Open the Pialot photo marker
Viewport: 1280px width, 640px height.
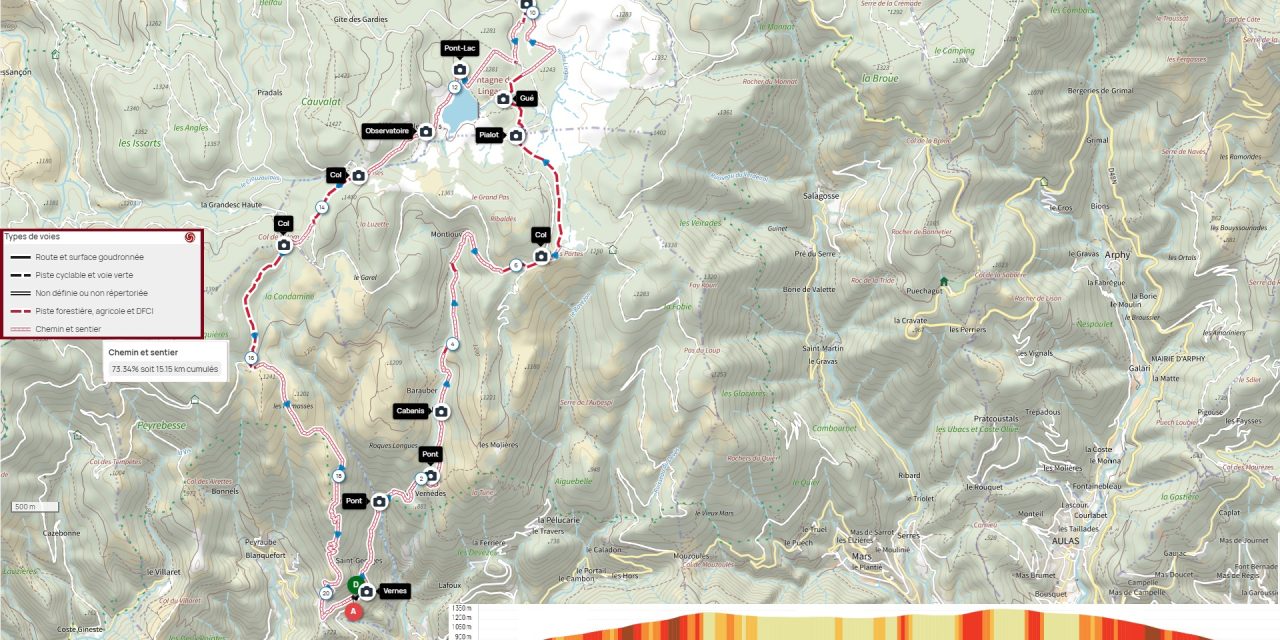[x=516, y=135]
